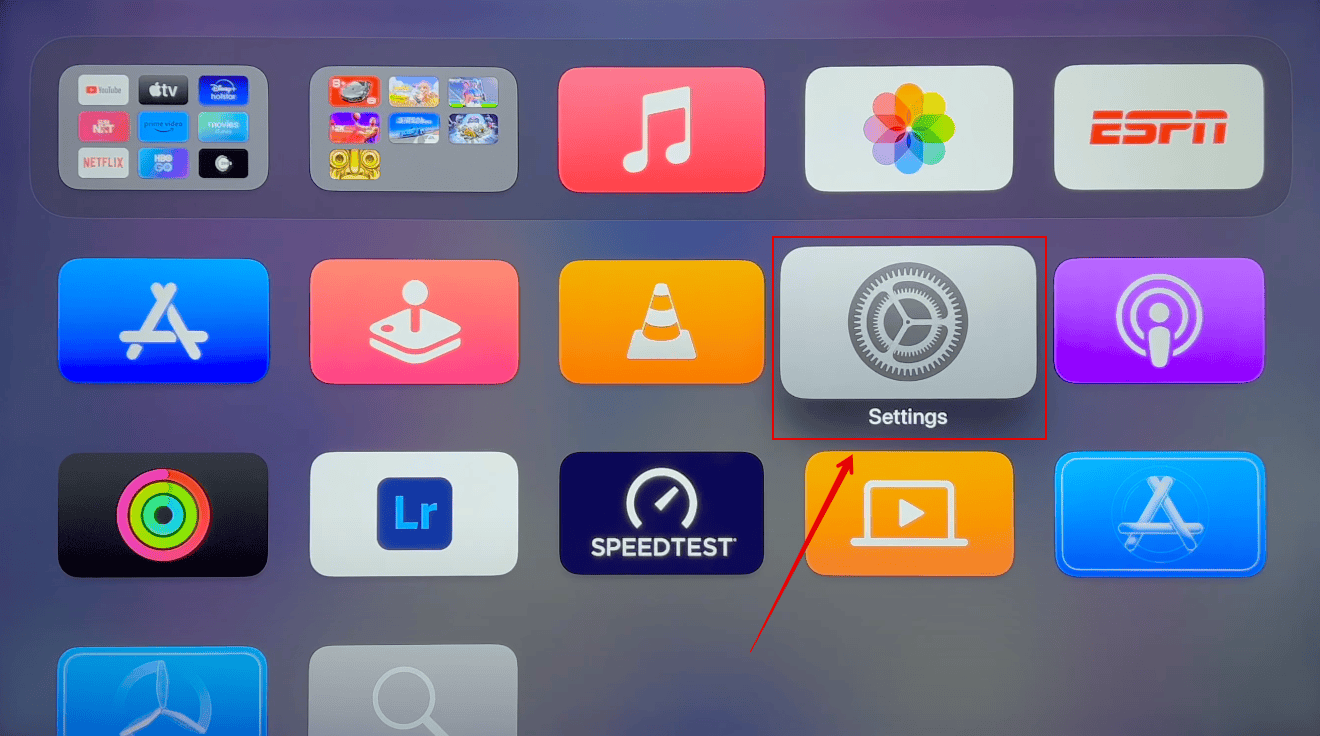
Task: Open the Search app
Action: (413, 692)
